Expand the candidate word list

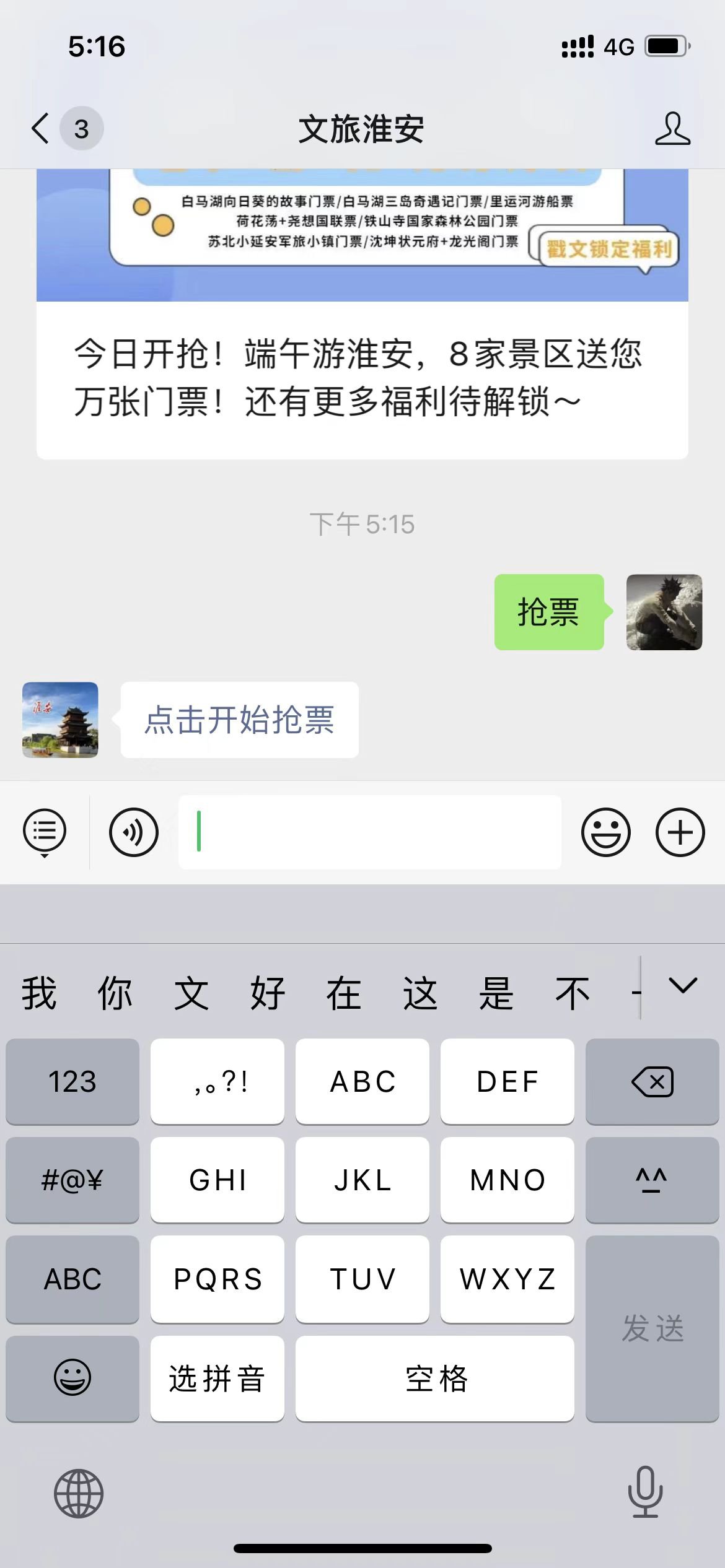tap(683, 985)
